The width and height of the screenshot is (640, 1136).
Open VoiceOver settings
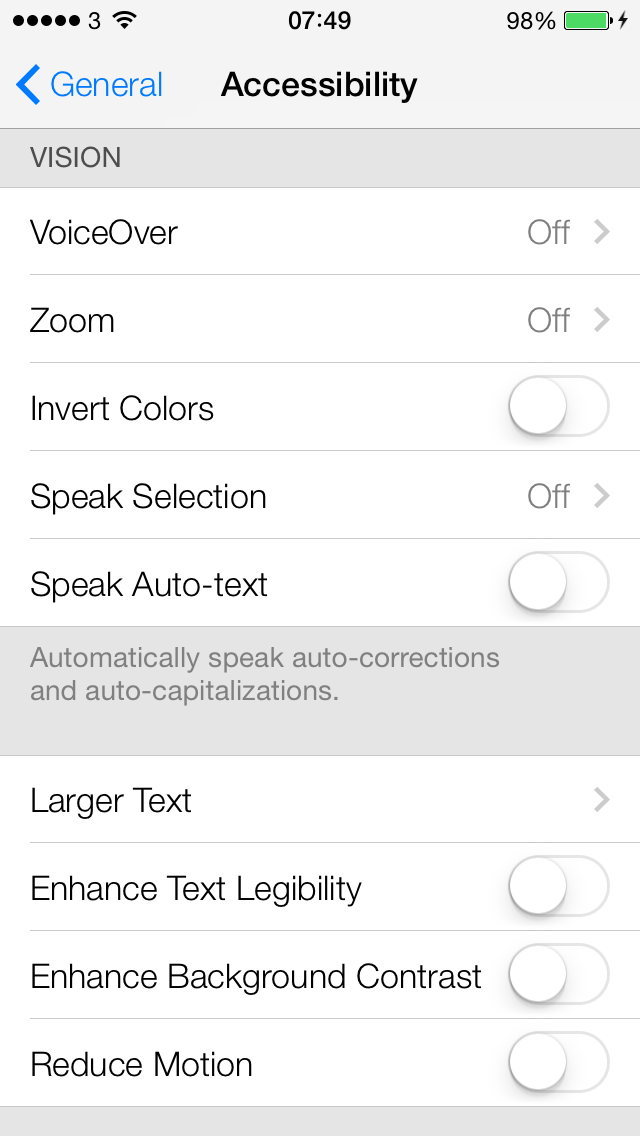(320, 232)
